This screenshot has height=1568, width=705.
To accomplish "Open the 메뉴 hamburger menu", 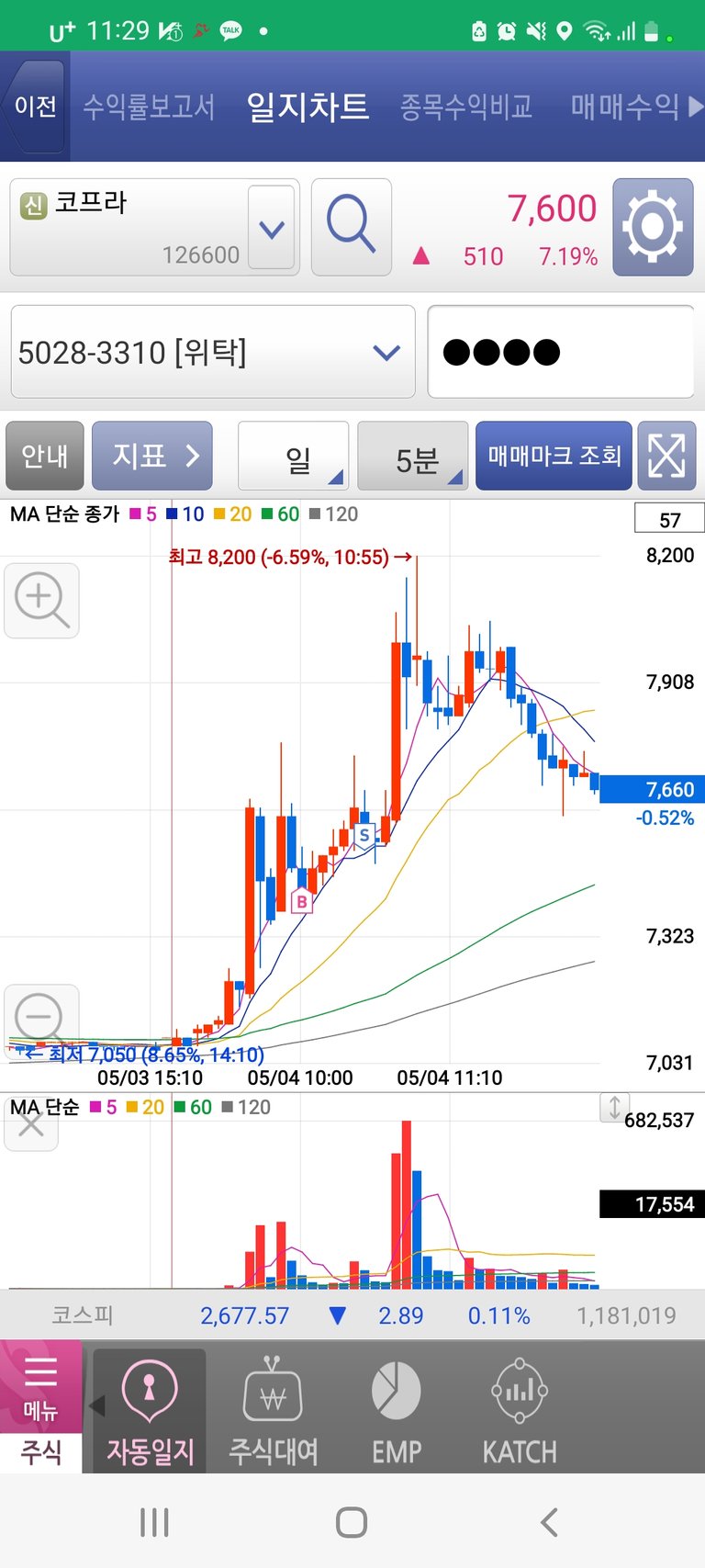I will 40,1387.
